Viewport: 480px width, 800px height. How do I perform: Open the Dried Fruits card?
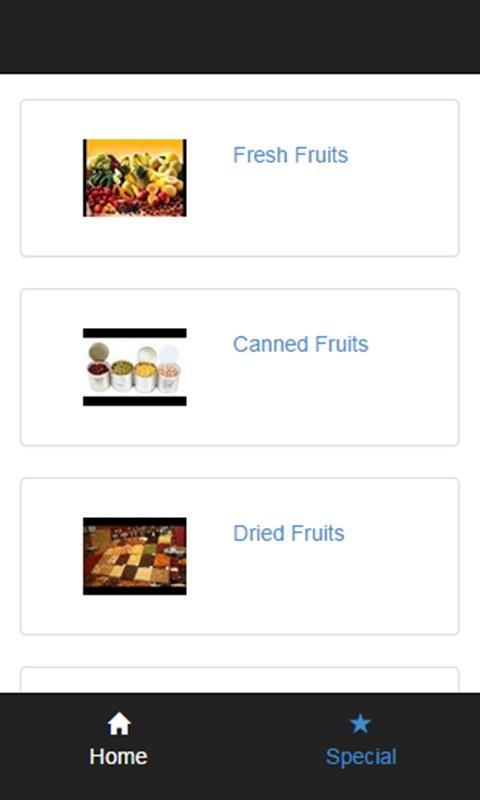click(240, 556)
